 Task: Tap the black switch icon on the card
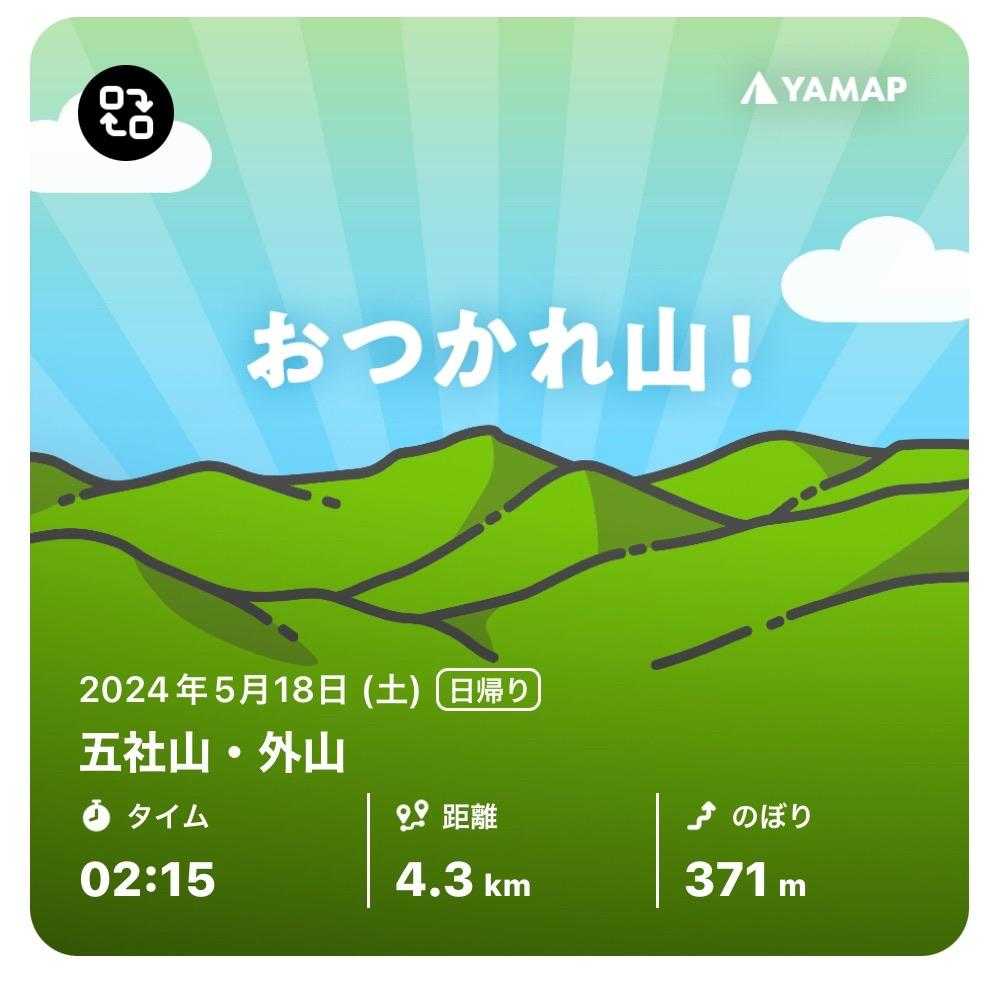pos(126,111)
